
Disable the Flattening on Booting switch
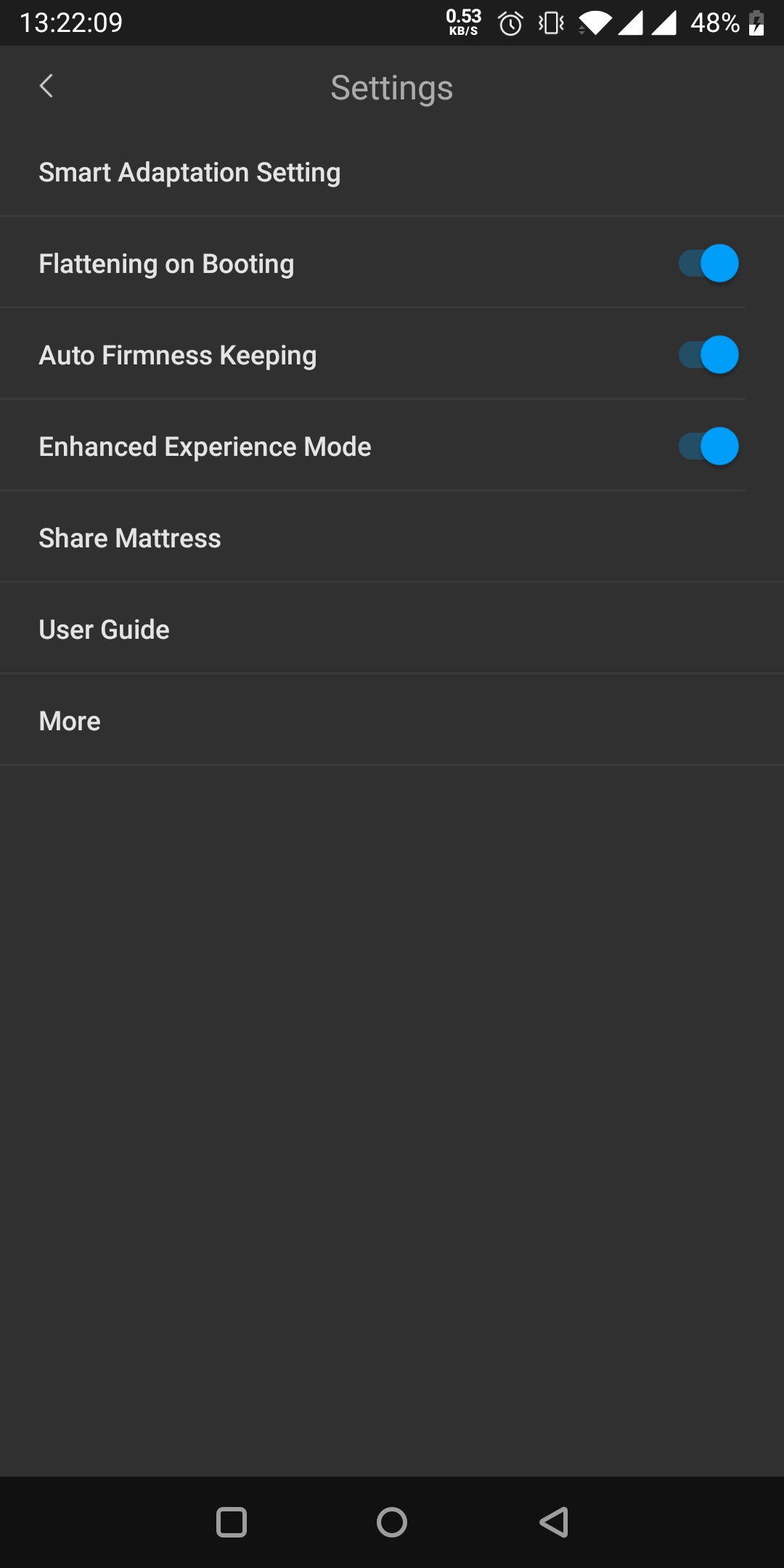[709, 264]
